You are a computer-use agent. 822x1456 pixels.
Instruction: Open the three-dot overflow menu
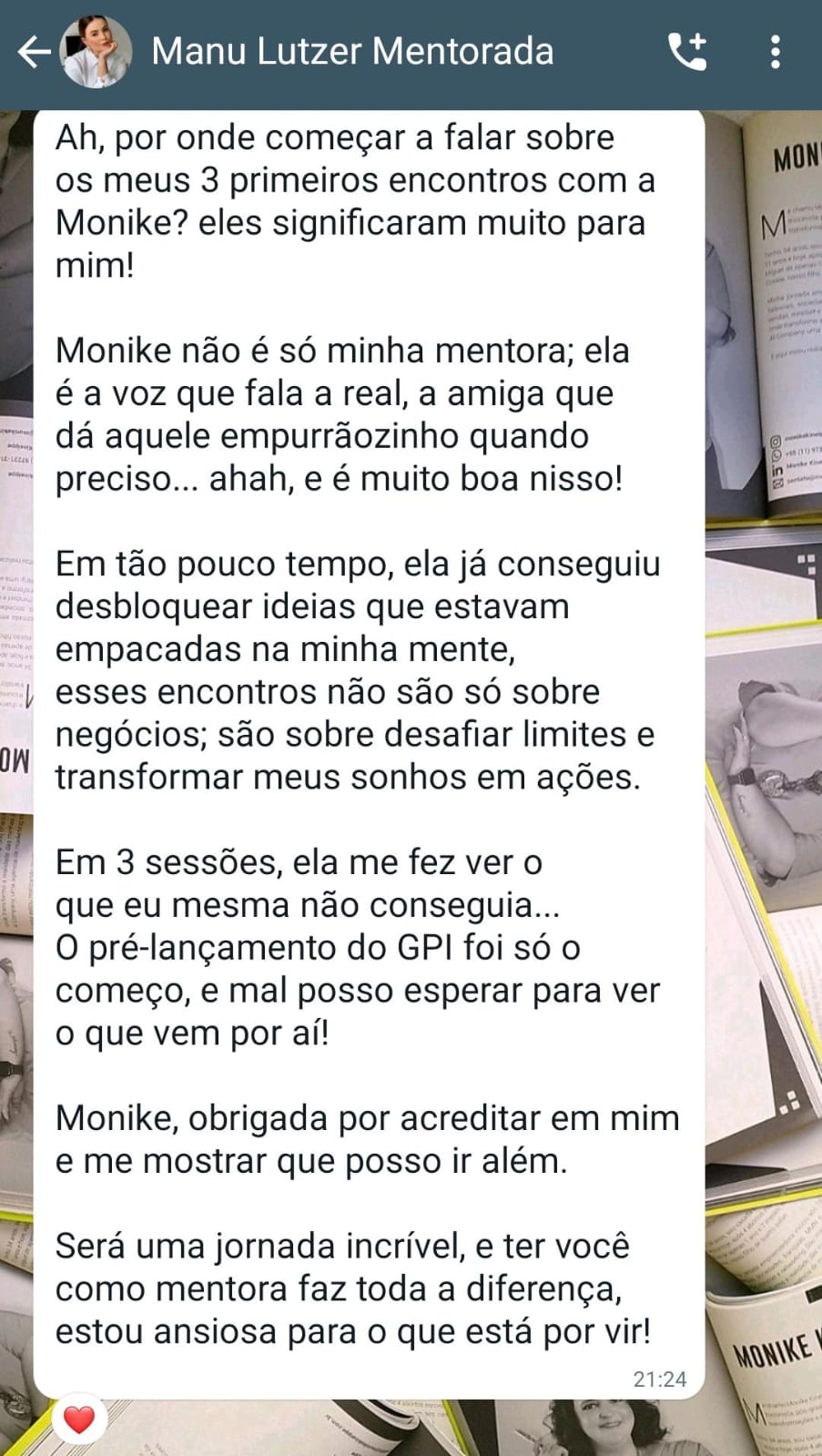pyautogui.click(x=775, y=52)
